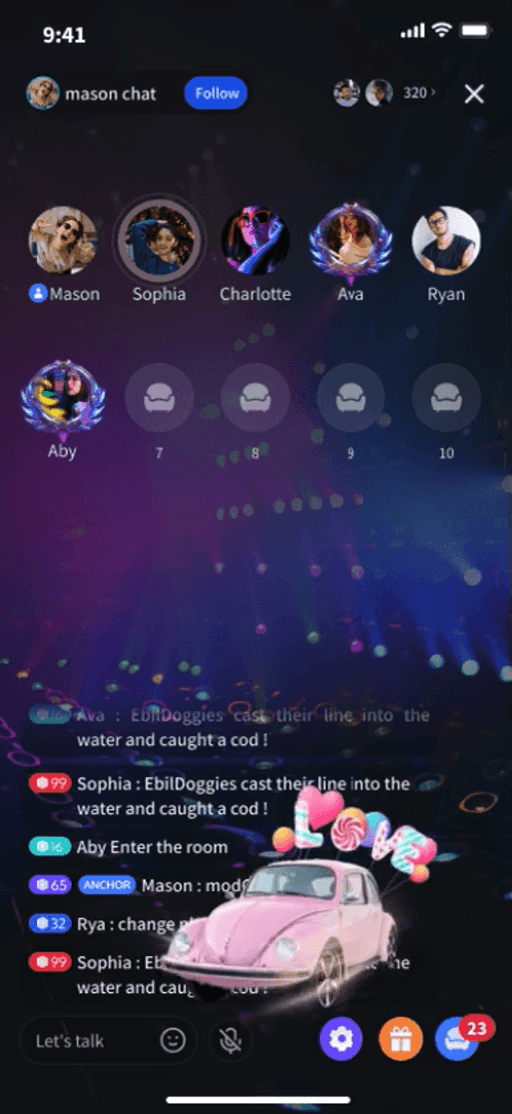The height and width of the screenshot is (1114, 512).
Task: Toggle the muted microphone
Action: (x=229, y=1041)
